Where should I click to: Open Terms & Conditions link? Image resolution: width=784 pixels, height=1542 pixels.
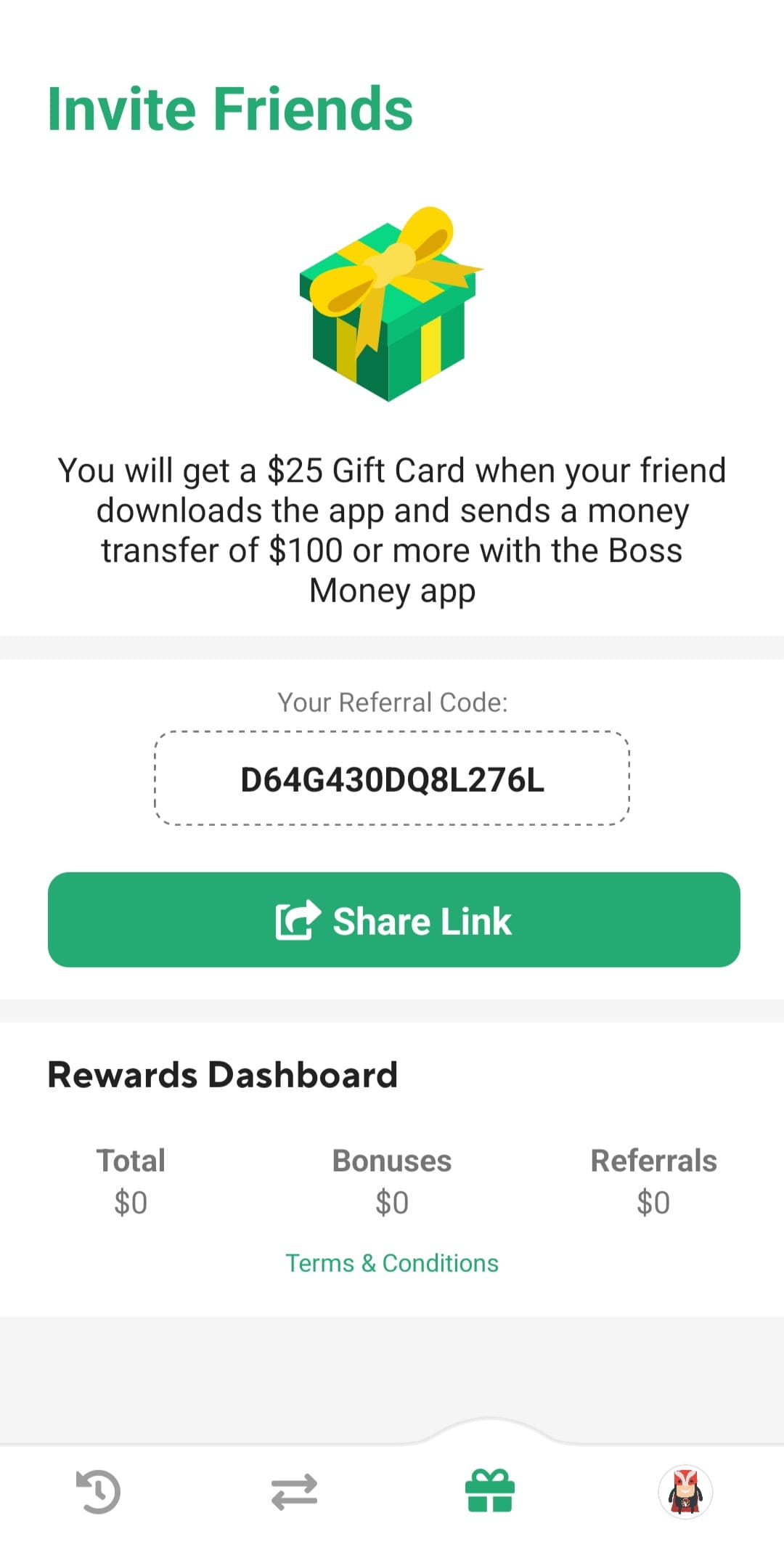point(392,1263)
